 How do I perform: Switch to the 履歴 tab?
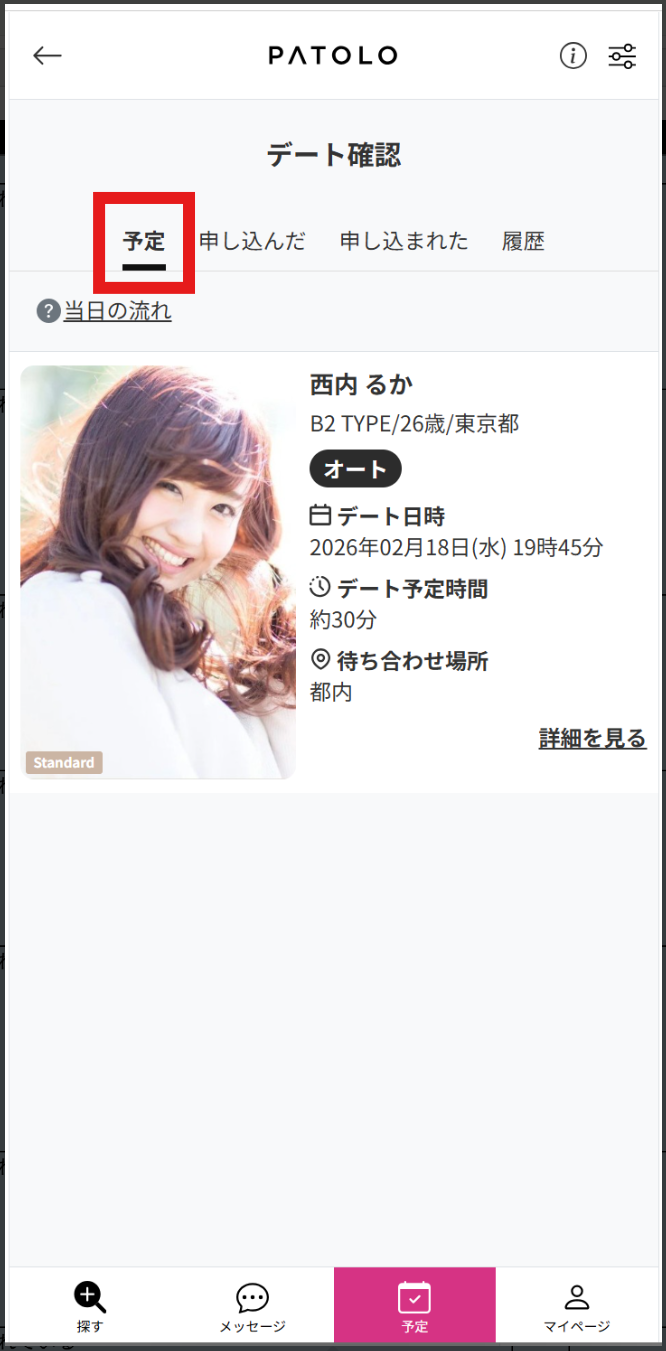(523, 241)
